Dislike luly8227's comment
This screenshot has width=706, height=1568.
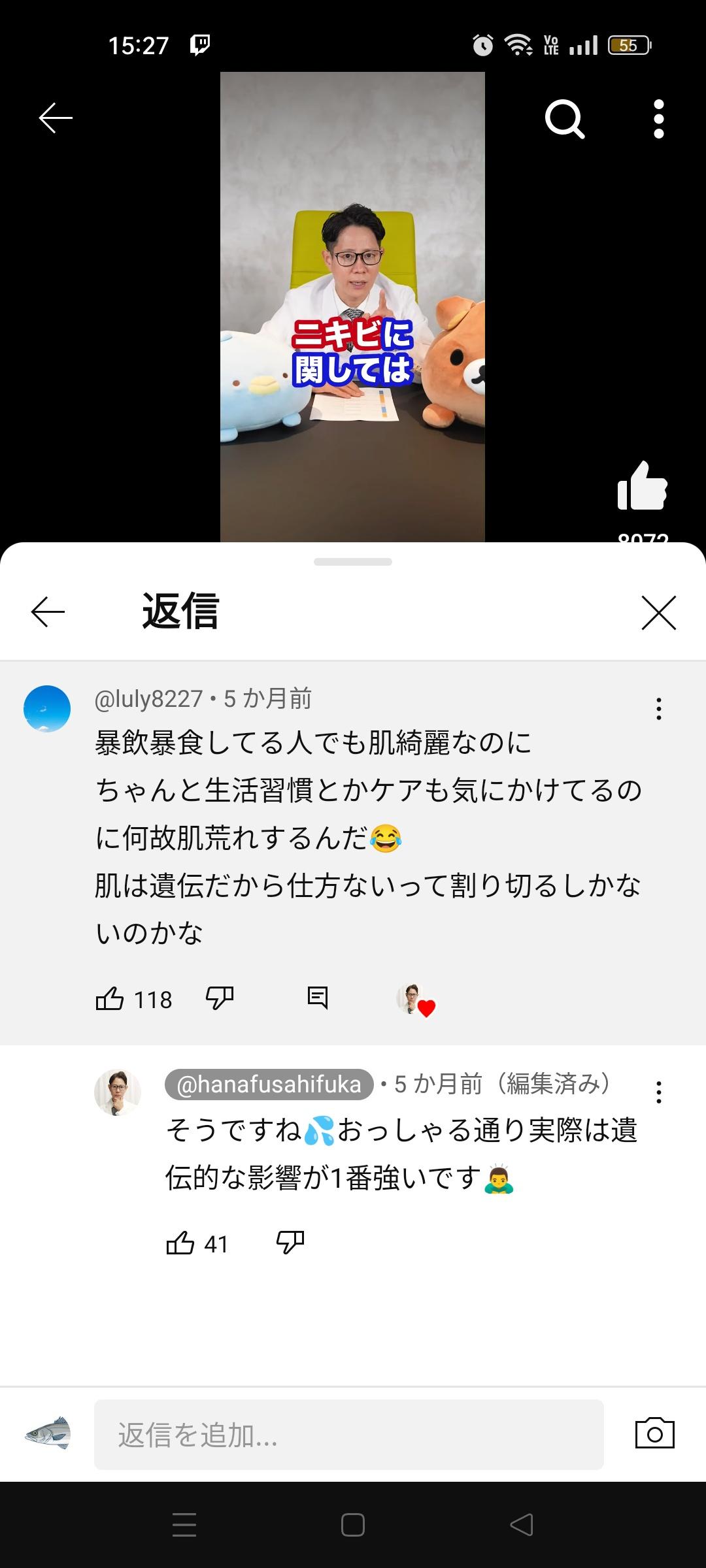[218, 999]
